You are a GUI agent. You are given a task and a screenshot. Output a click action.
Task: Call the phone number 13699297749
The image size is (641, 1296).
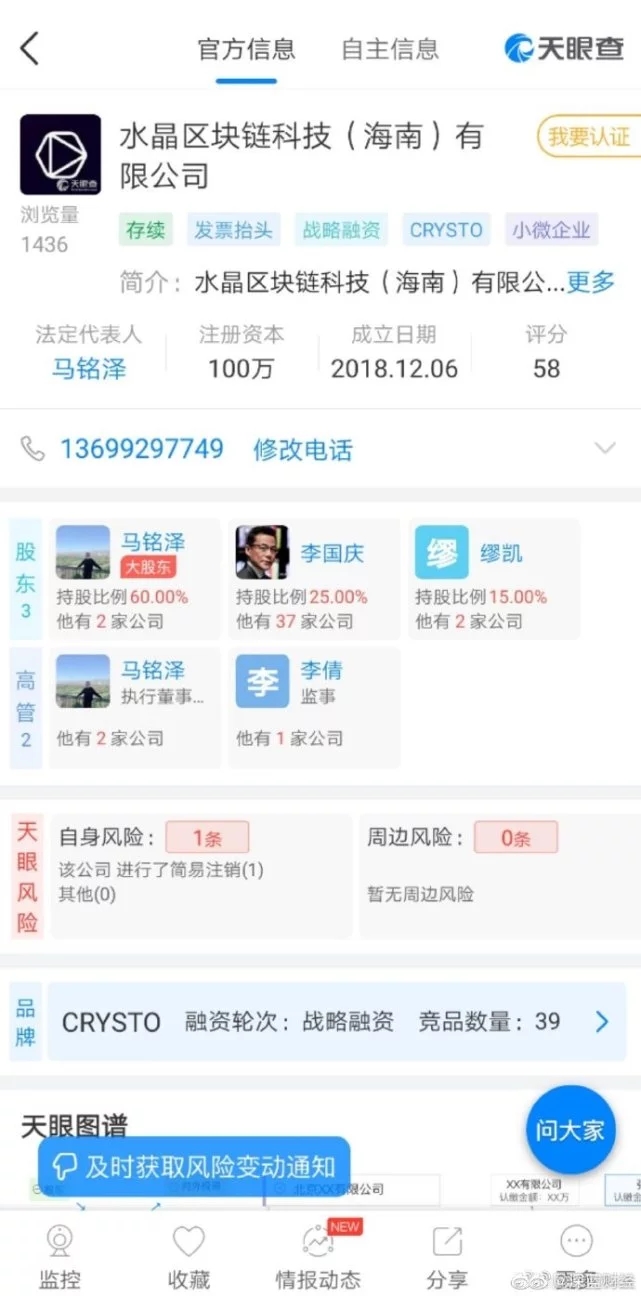pos(141,449)
